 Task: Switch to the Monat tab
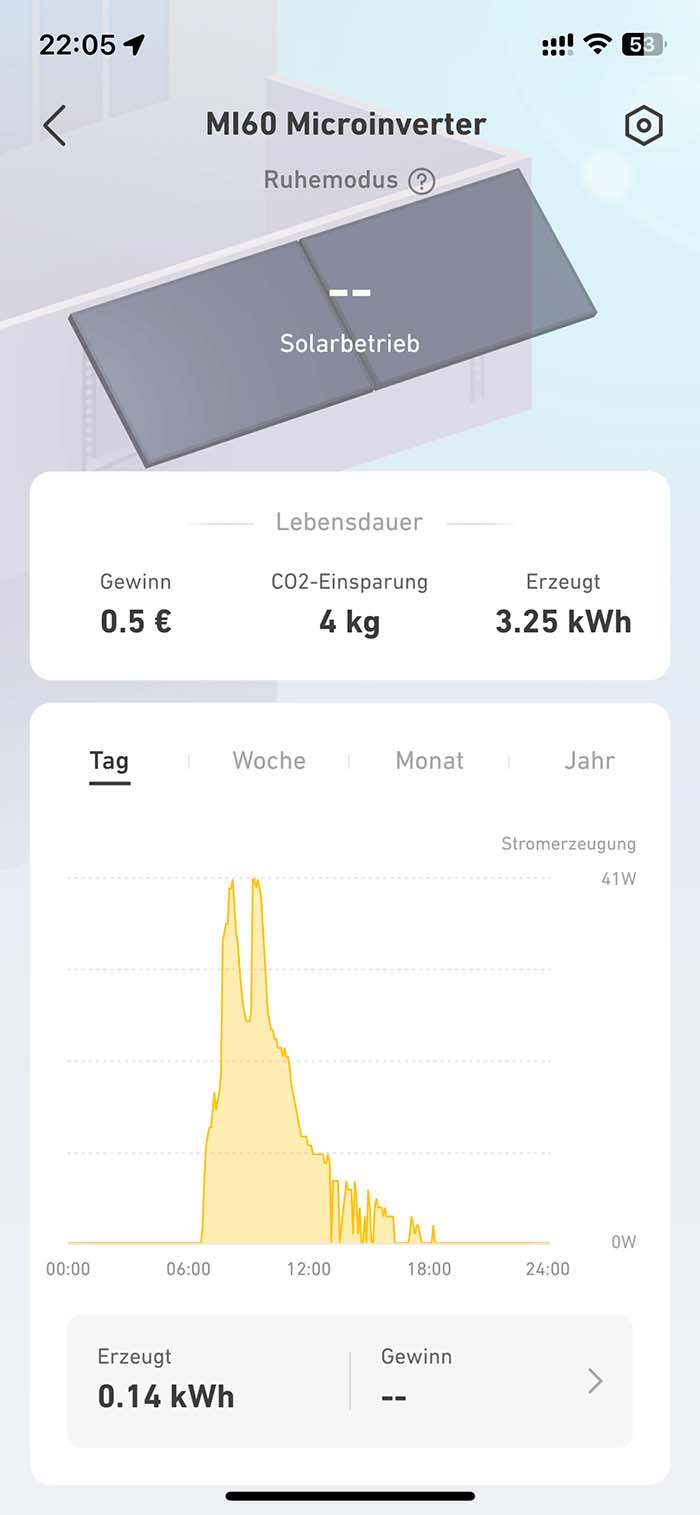pyautogui.click(x=430, y=761)
